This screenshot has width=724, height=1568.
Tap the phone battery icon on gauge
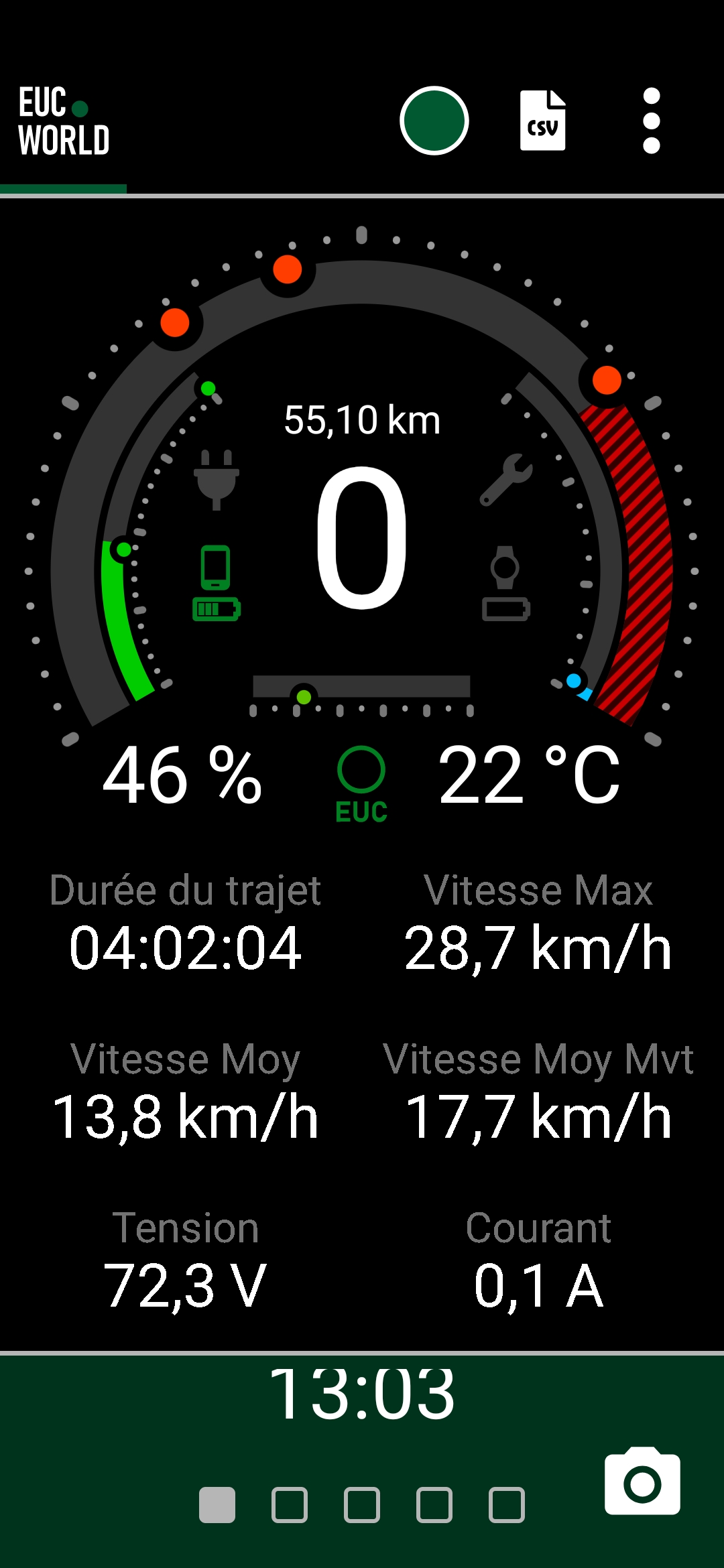[x=217, y=583]
